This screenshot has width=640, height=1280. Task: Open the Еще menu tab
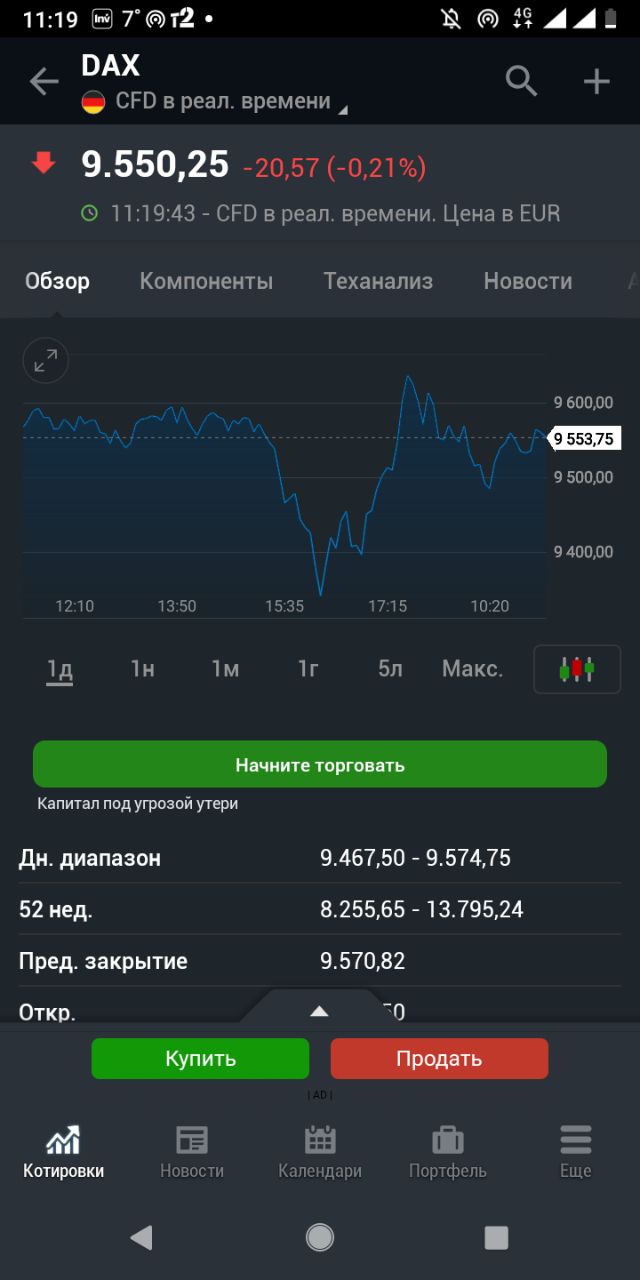[575, 1151]
